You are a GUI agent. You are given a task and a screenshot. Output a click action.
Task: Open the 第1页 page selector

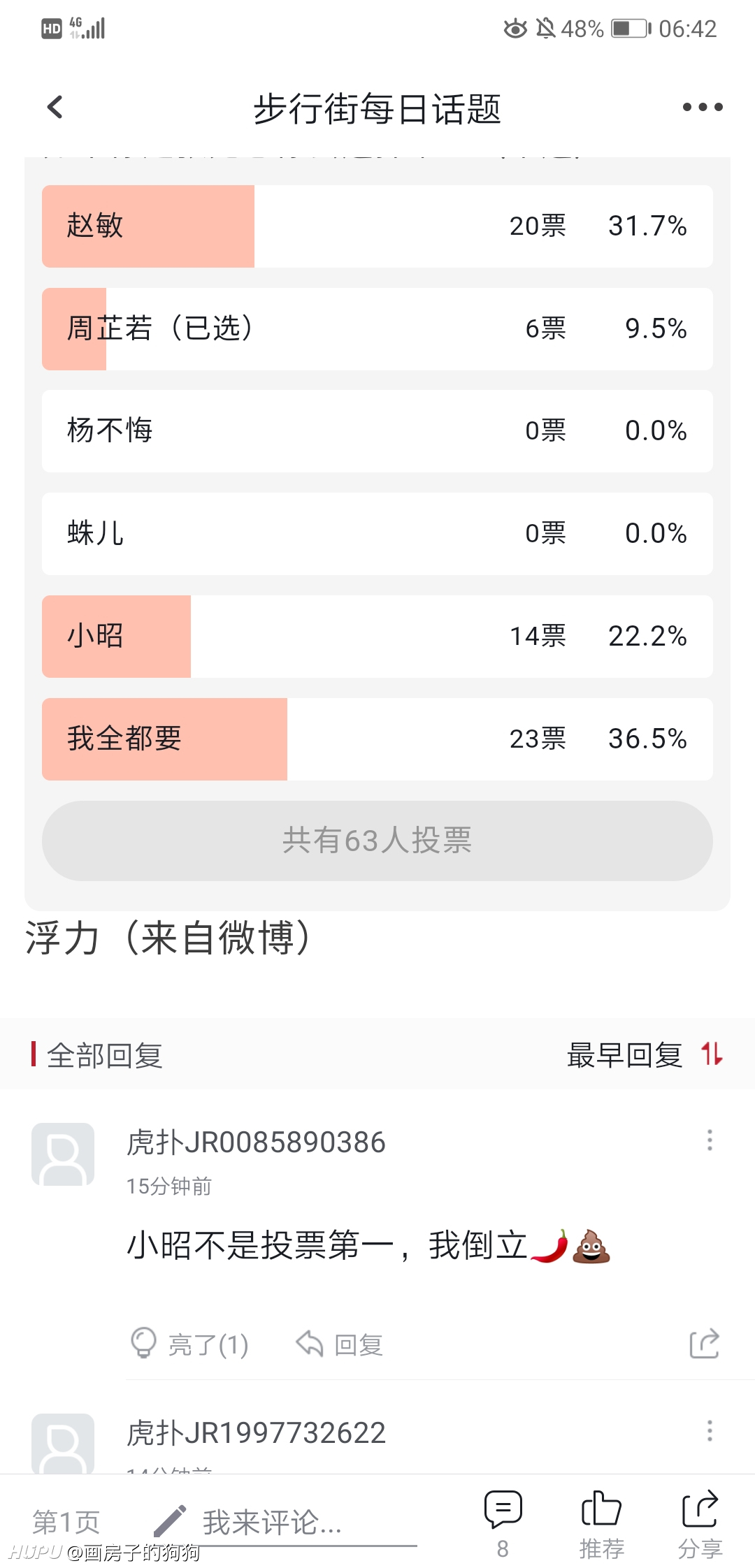click(x=66, y=1521)
